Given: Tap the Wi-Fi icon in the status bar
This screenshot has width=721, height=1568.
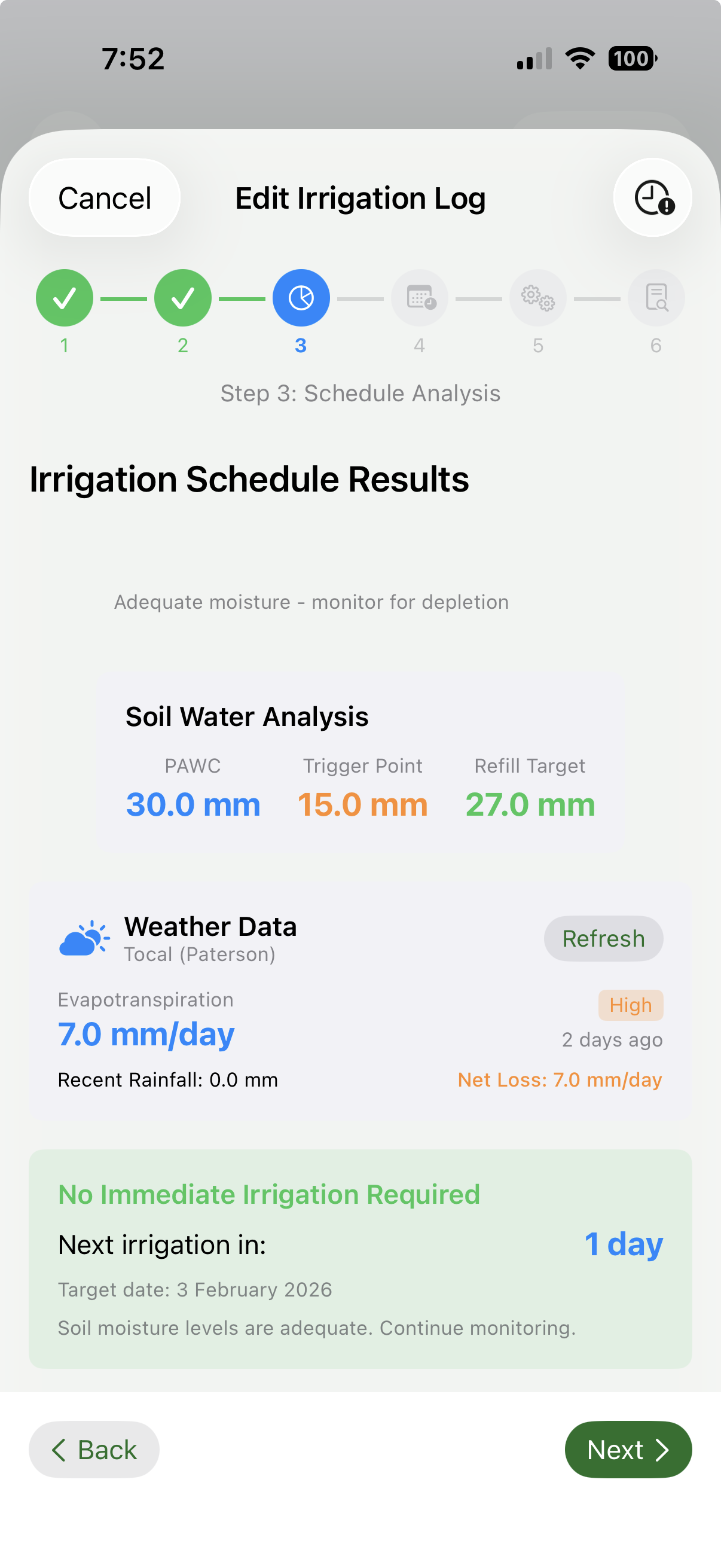Looking at the screenshot, I should [x=579, y=57].
